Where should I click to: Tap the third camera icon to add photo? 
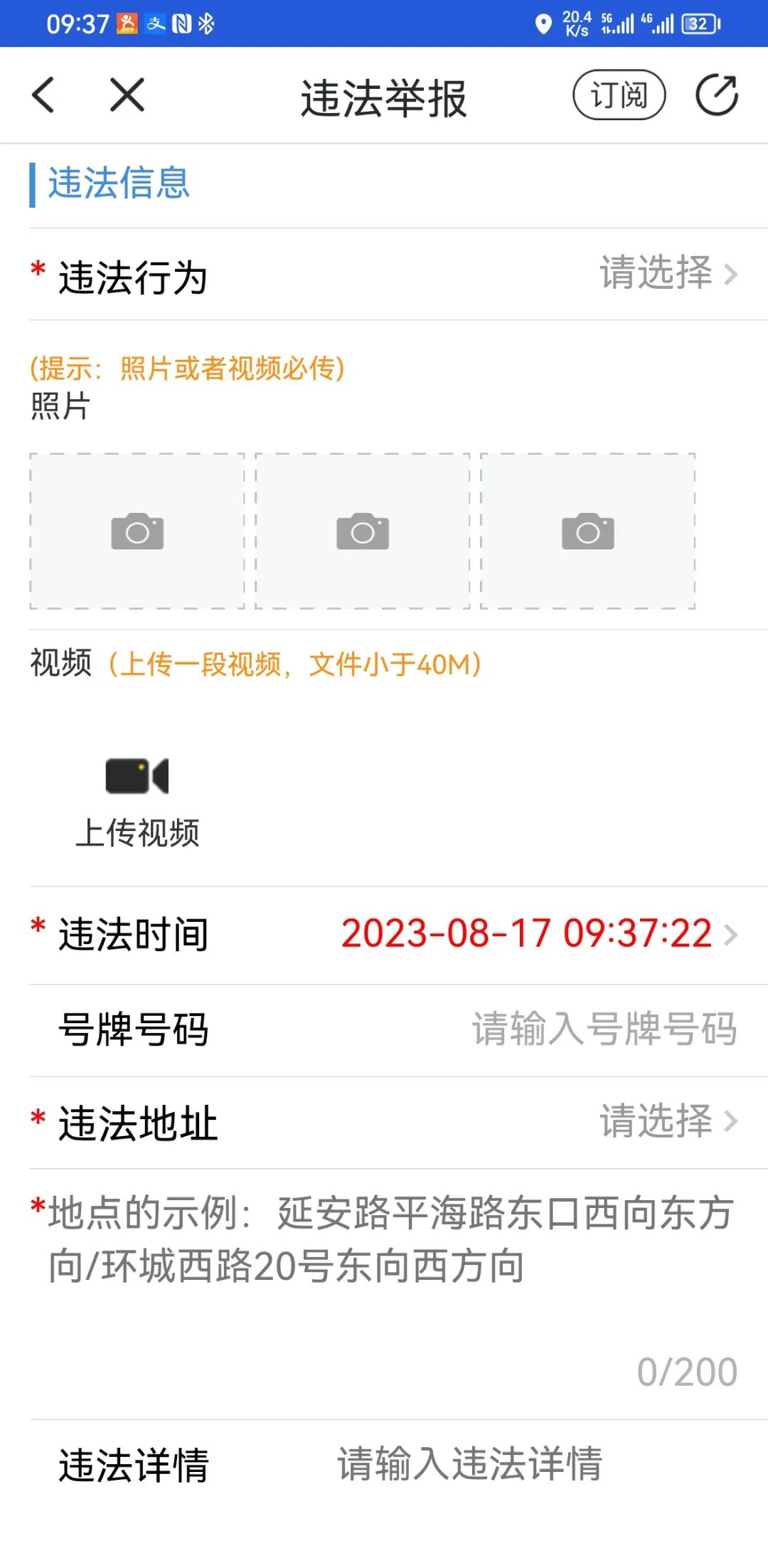point(589,531)
